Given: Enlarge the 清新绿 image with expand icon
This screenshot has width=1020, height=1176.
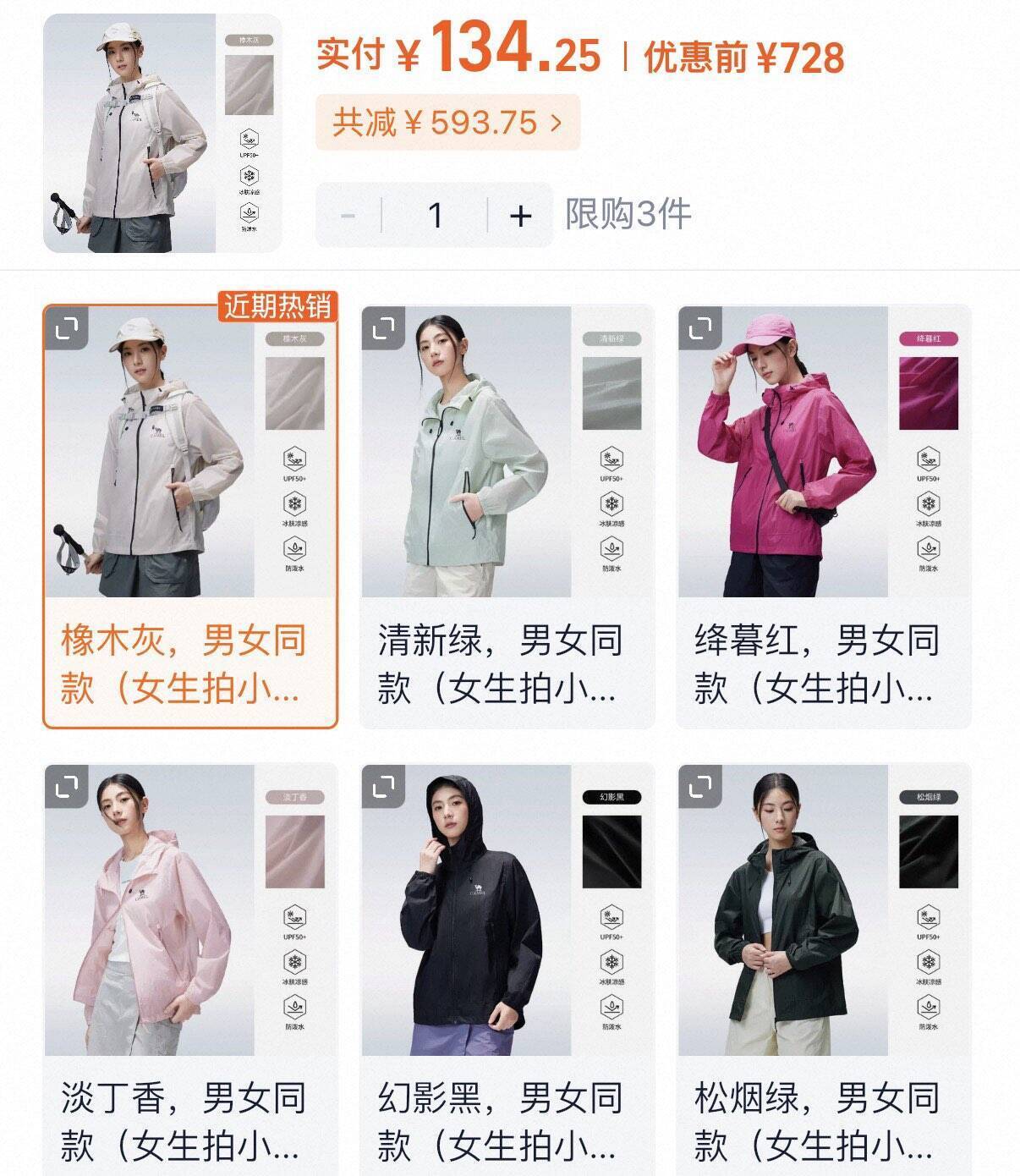Looking at the screenshot, I should tap(383, 327).
